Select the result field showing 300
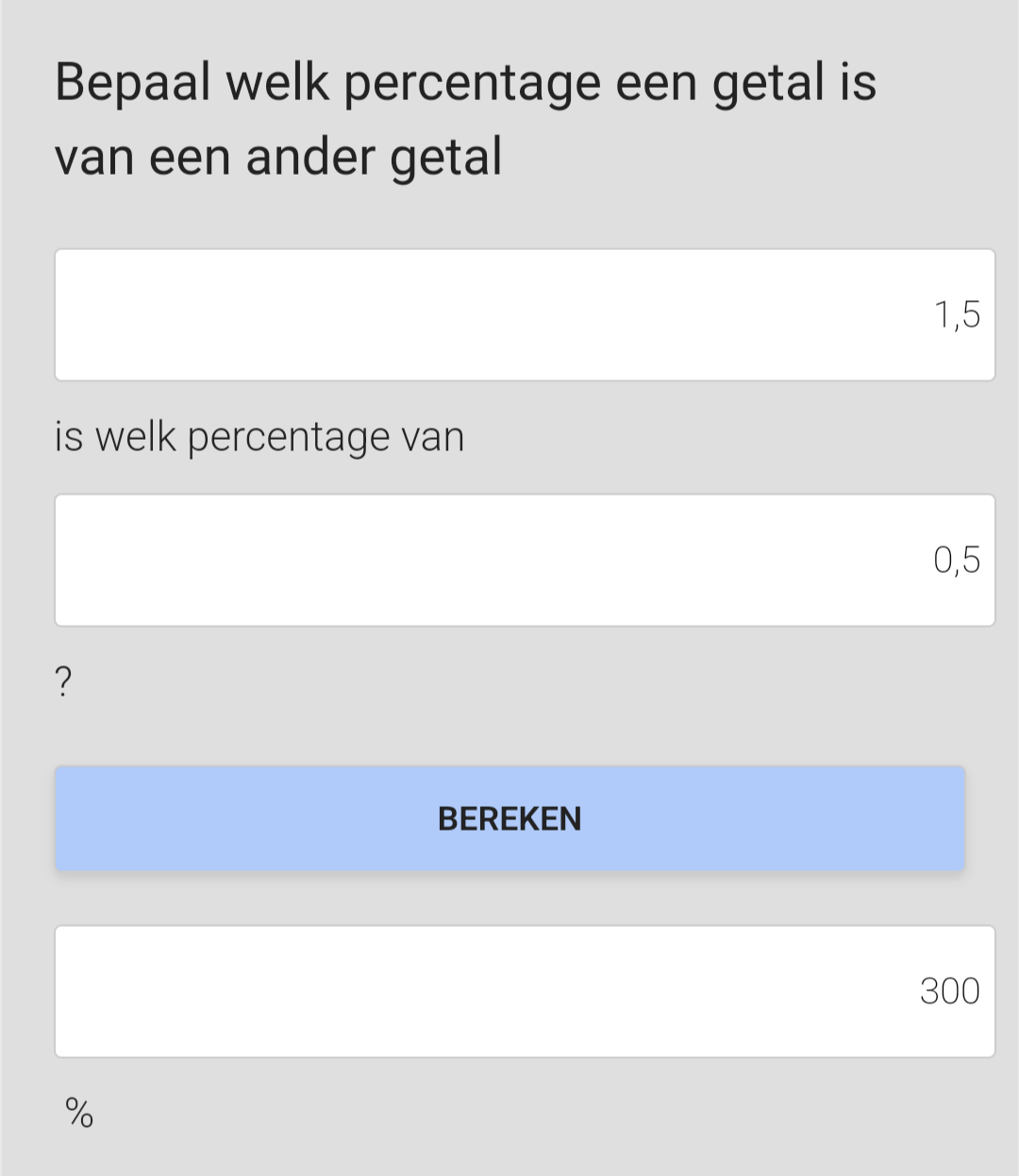 click(x=525, y=991)
